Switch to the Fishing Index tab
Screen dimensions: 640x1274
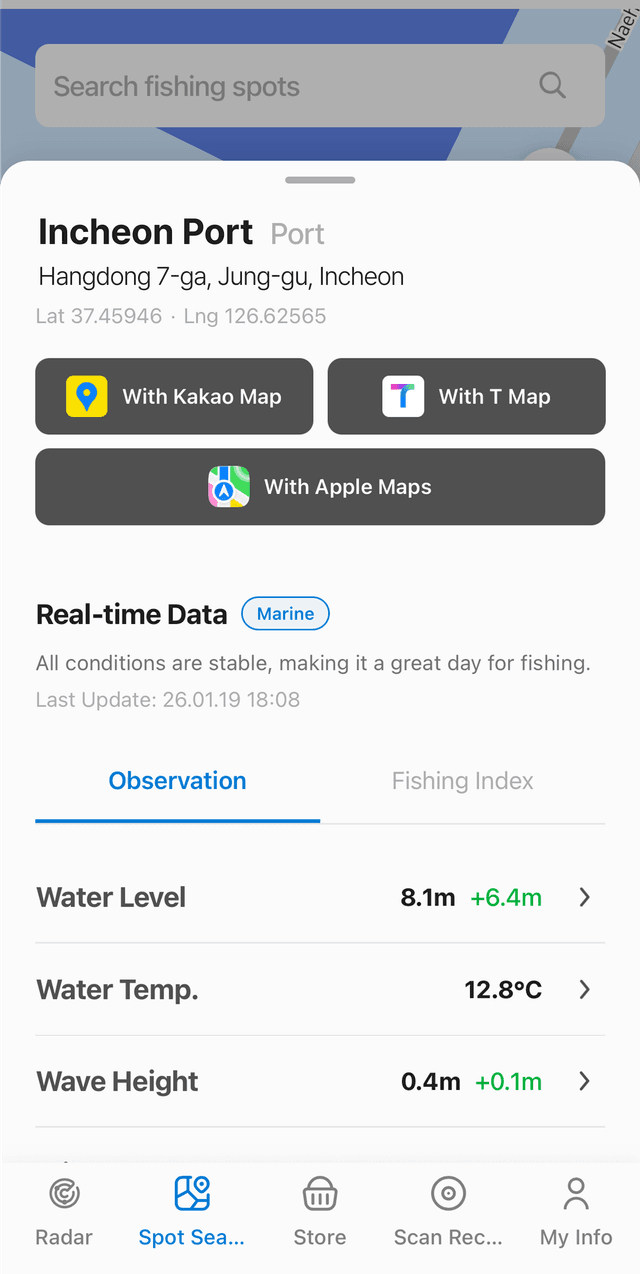pyautogui.click(x=462, y=781)
